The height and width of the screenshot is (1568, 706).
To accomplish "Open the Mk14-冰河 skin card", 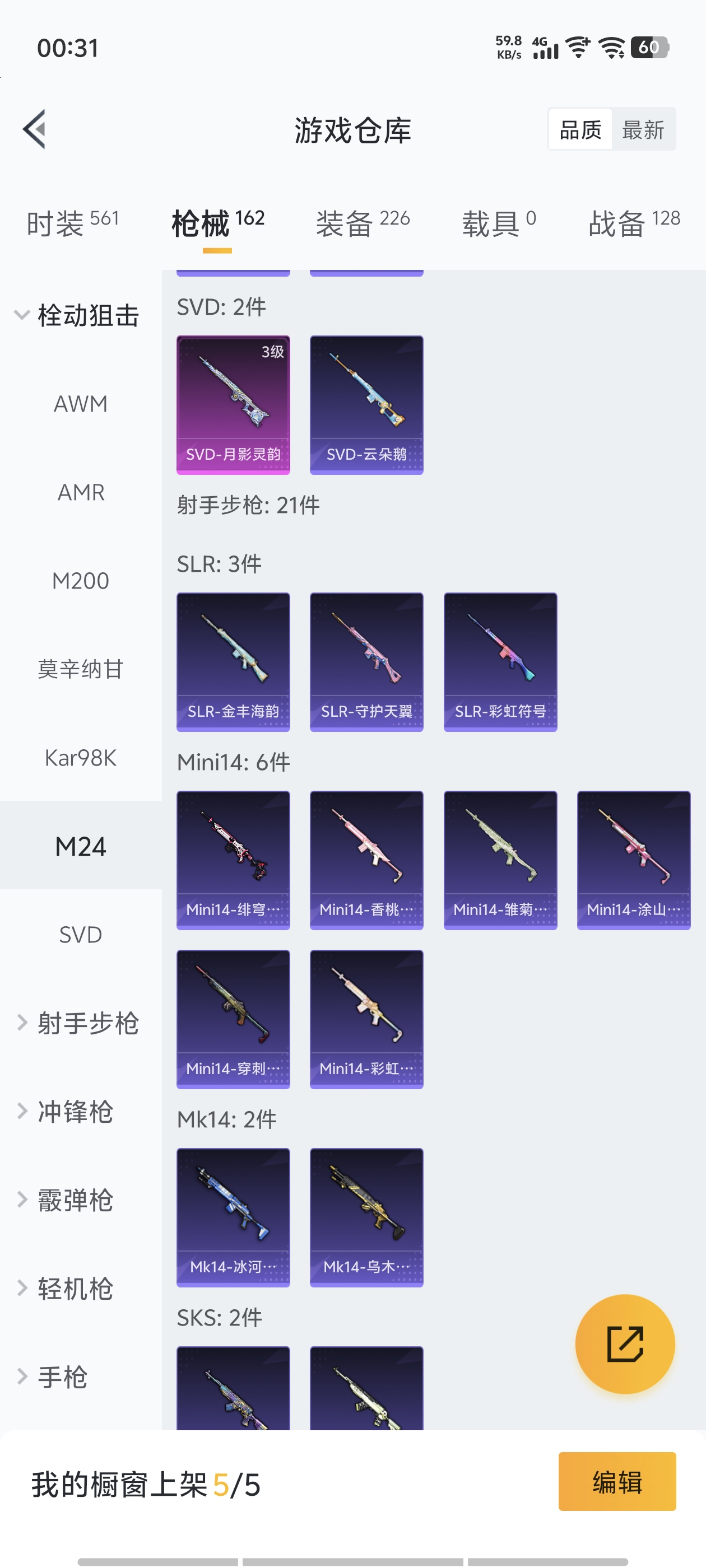I will coord(233,1217).
